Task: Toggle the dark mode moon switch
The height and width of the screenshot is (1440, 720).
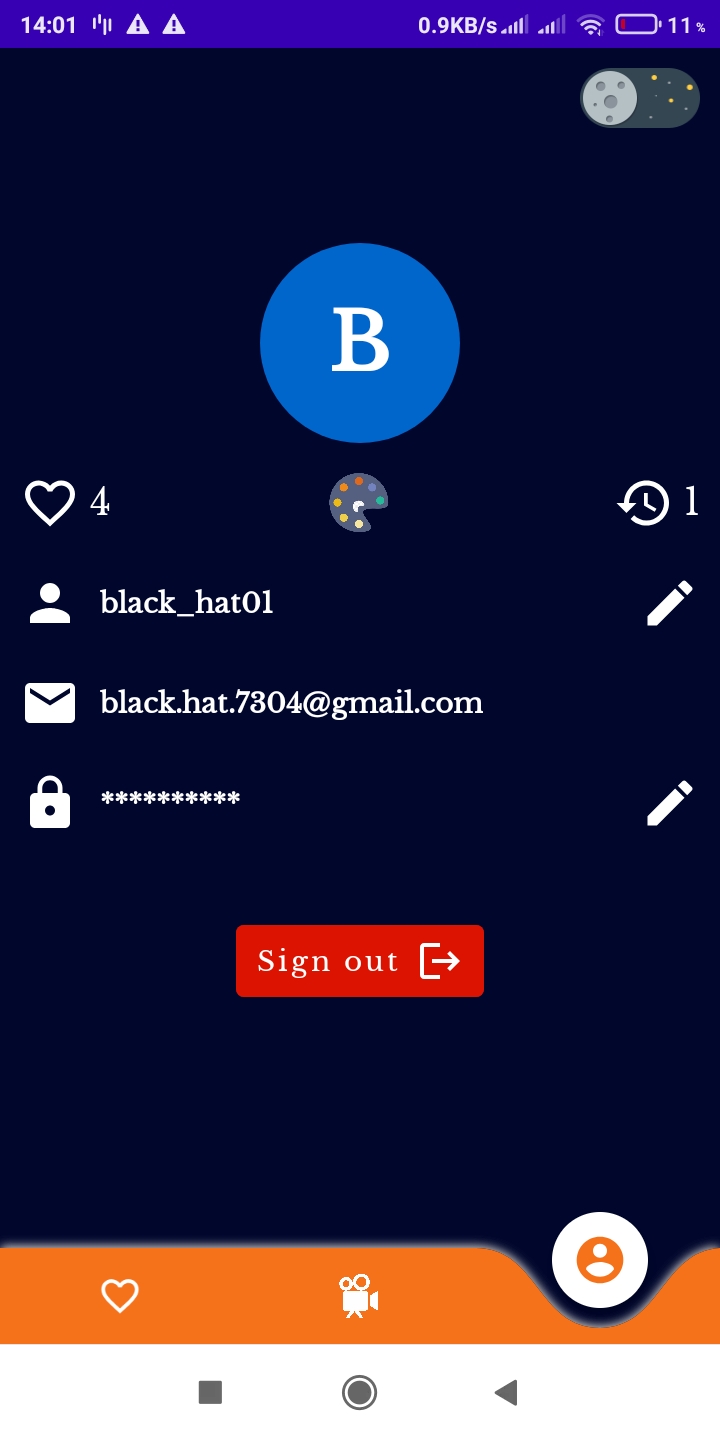Action: pyautogui.click(x=640, y=98)
